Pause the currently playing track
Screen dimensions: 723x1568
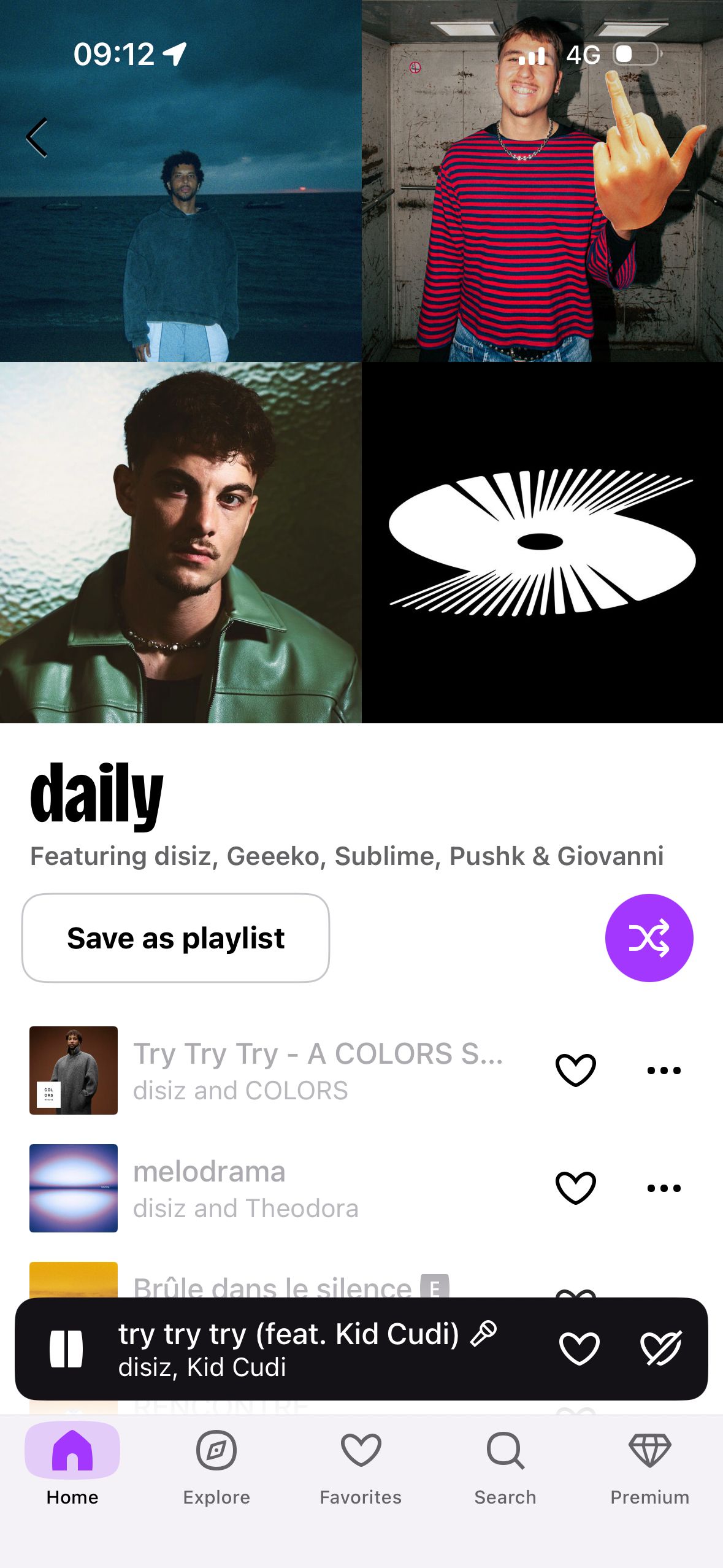(x=66, y=1348)
